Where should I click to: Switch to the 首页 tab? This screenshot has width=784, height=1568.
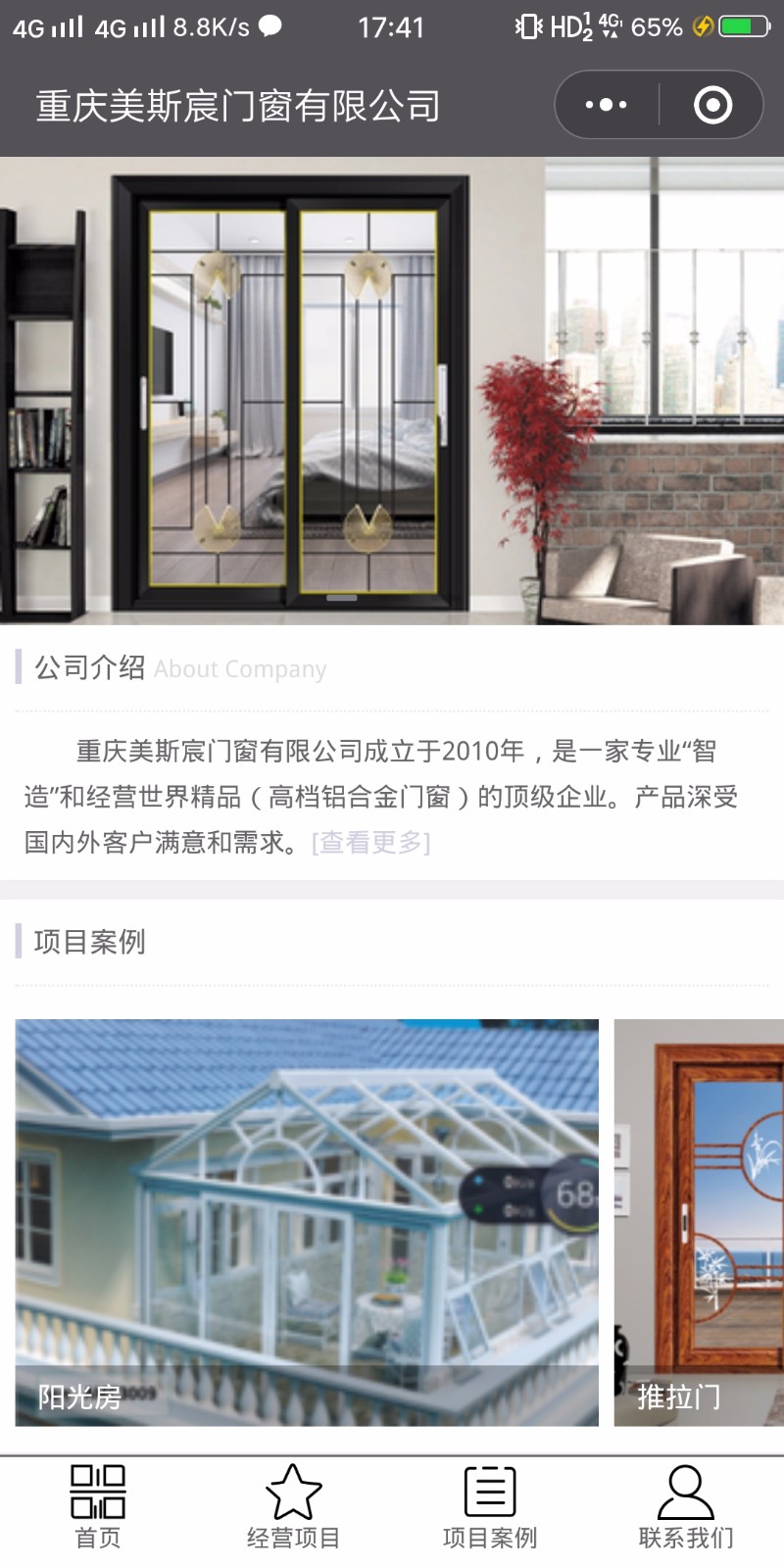point(98,1507)
